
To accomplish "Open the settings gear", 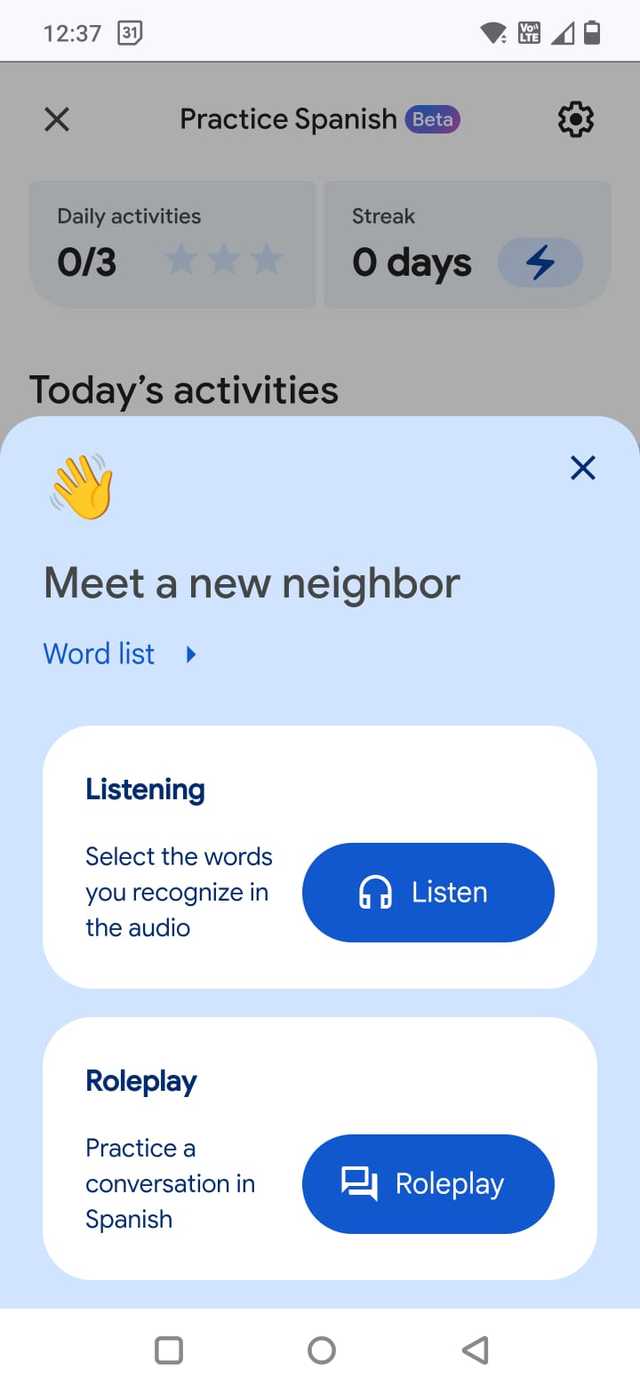I will (x=575, y=120).
